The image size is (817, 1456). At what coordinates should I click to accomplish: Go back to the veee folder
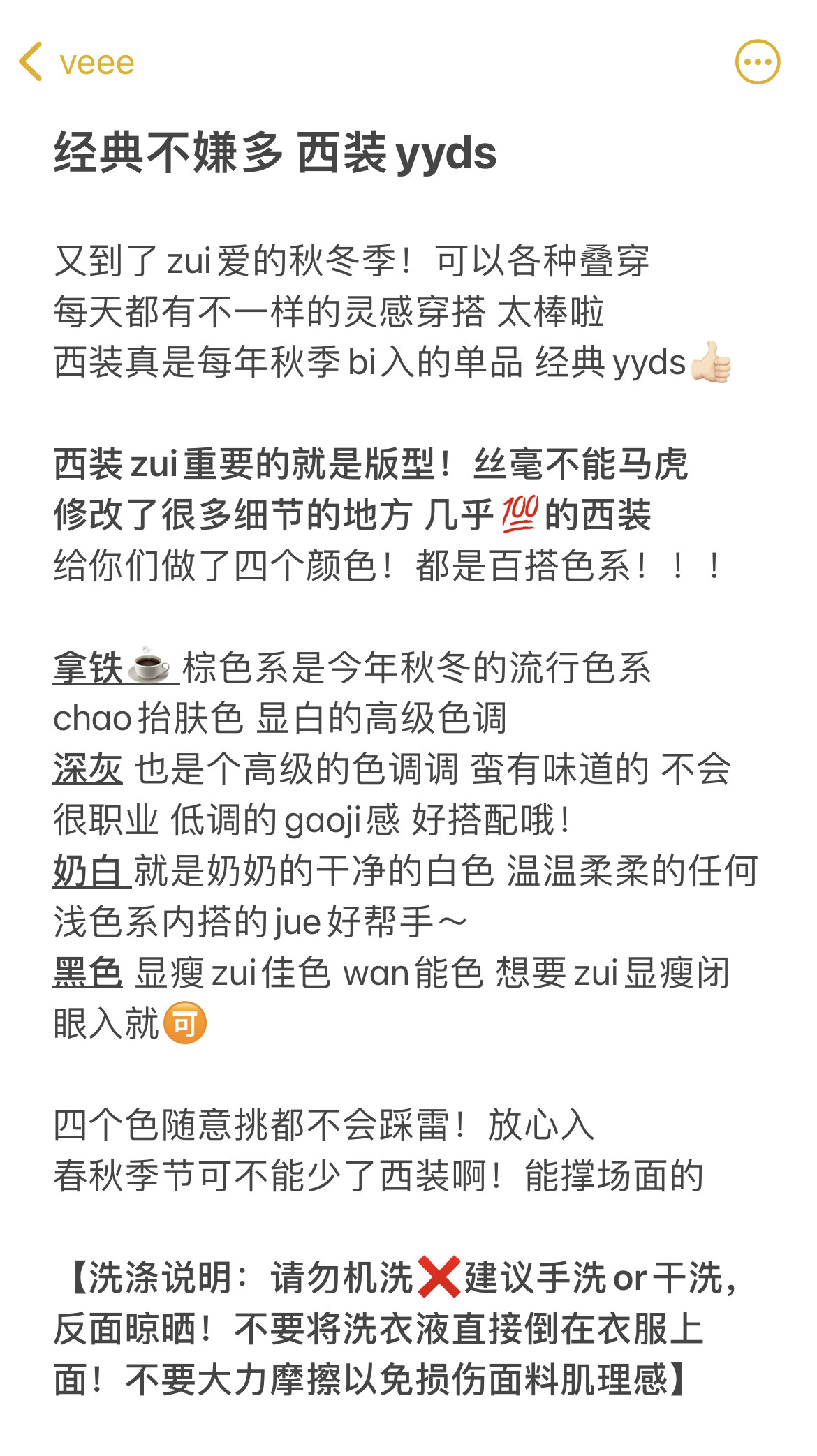point(76,63)
